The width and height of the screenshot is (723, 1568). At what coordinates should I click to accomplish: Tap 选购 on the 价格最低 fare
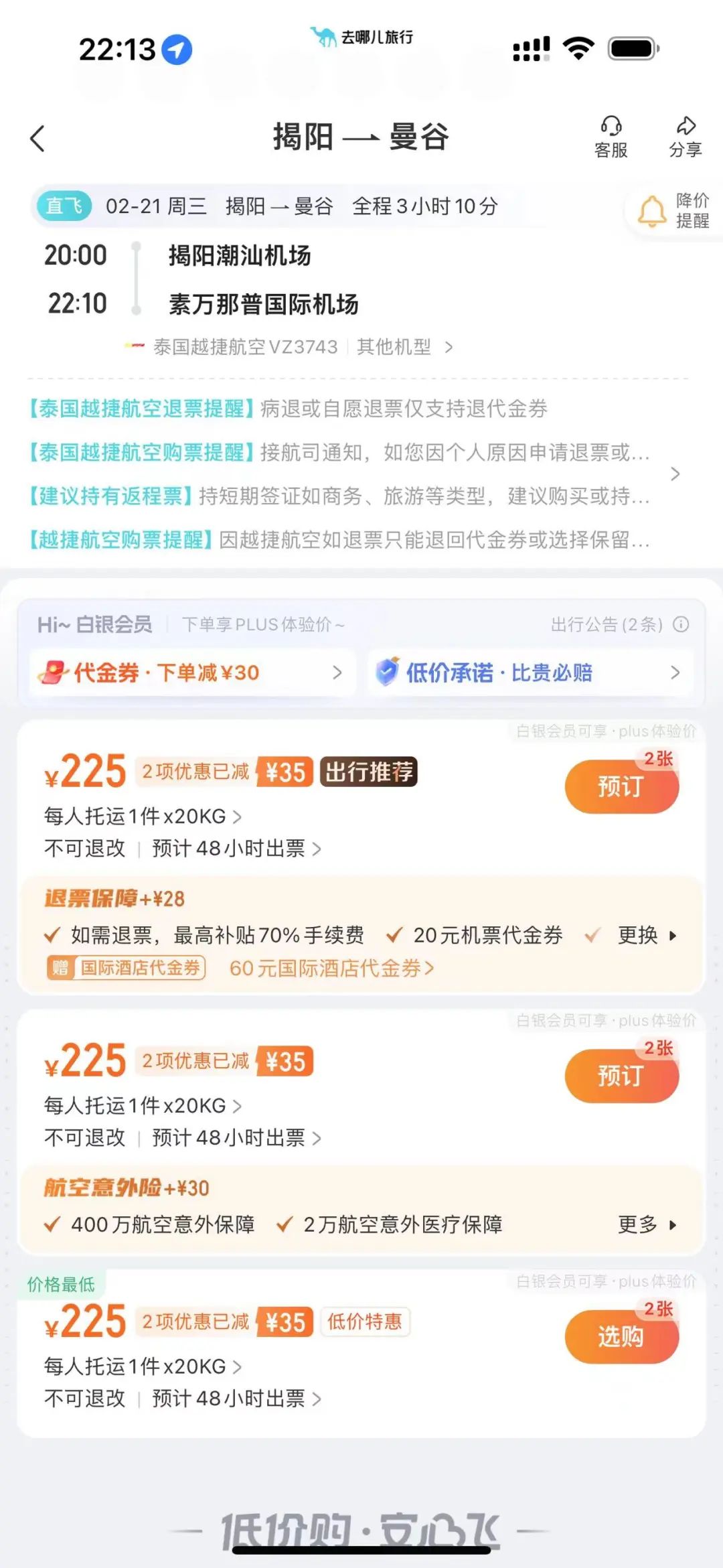coord(622,1336)
